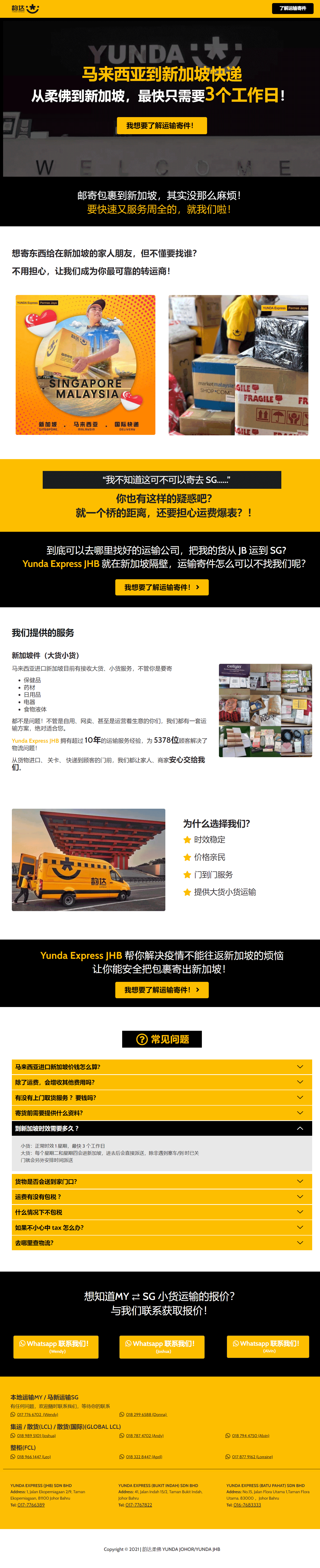Contact Wendy via the Whatsapp button
Viewport: 320px width, 1568px height.
[56, 1346]
